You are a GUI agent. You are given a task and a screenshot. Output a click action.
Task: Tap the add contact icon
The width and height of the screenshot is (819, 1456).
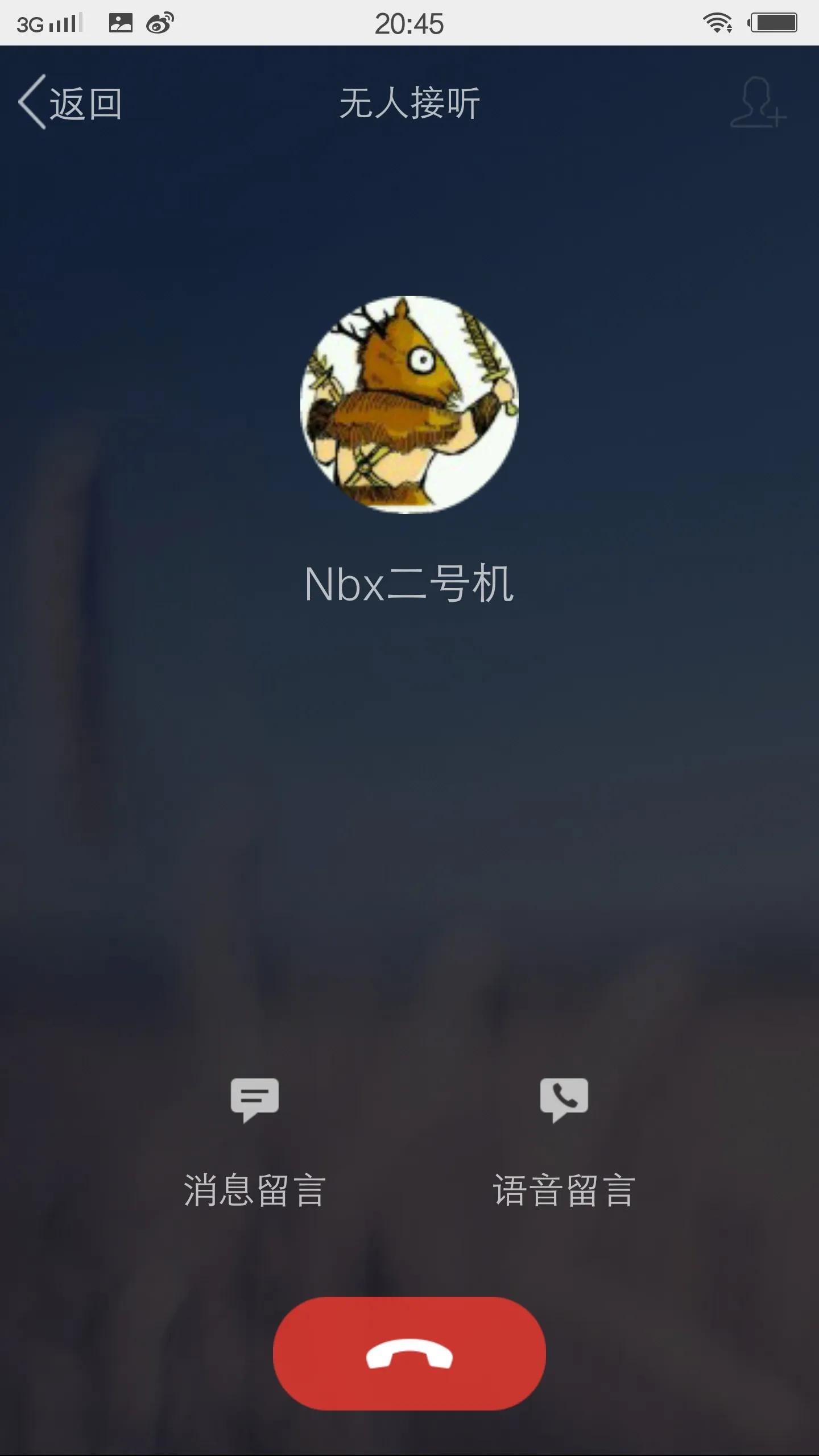pos(758,102)
